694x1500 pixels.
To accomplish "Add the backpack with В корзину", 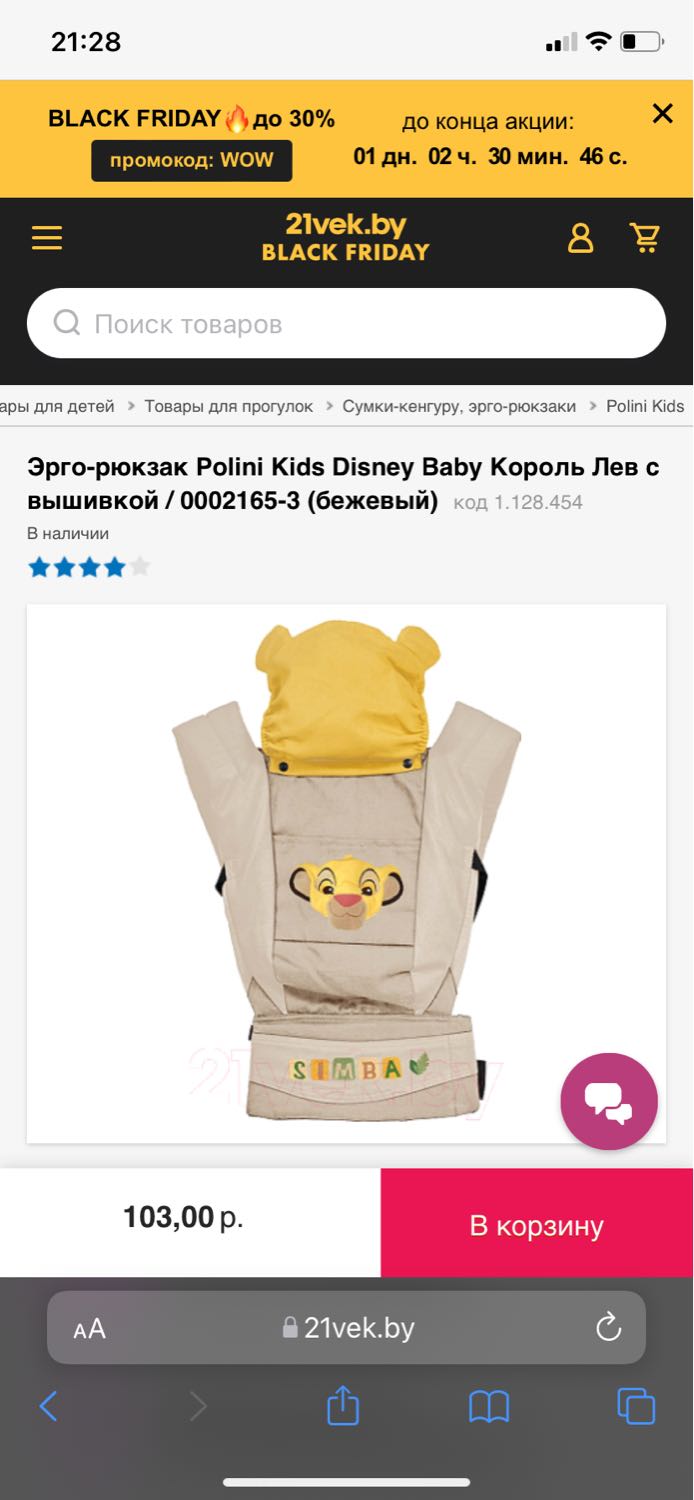I will (537, 1224).
